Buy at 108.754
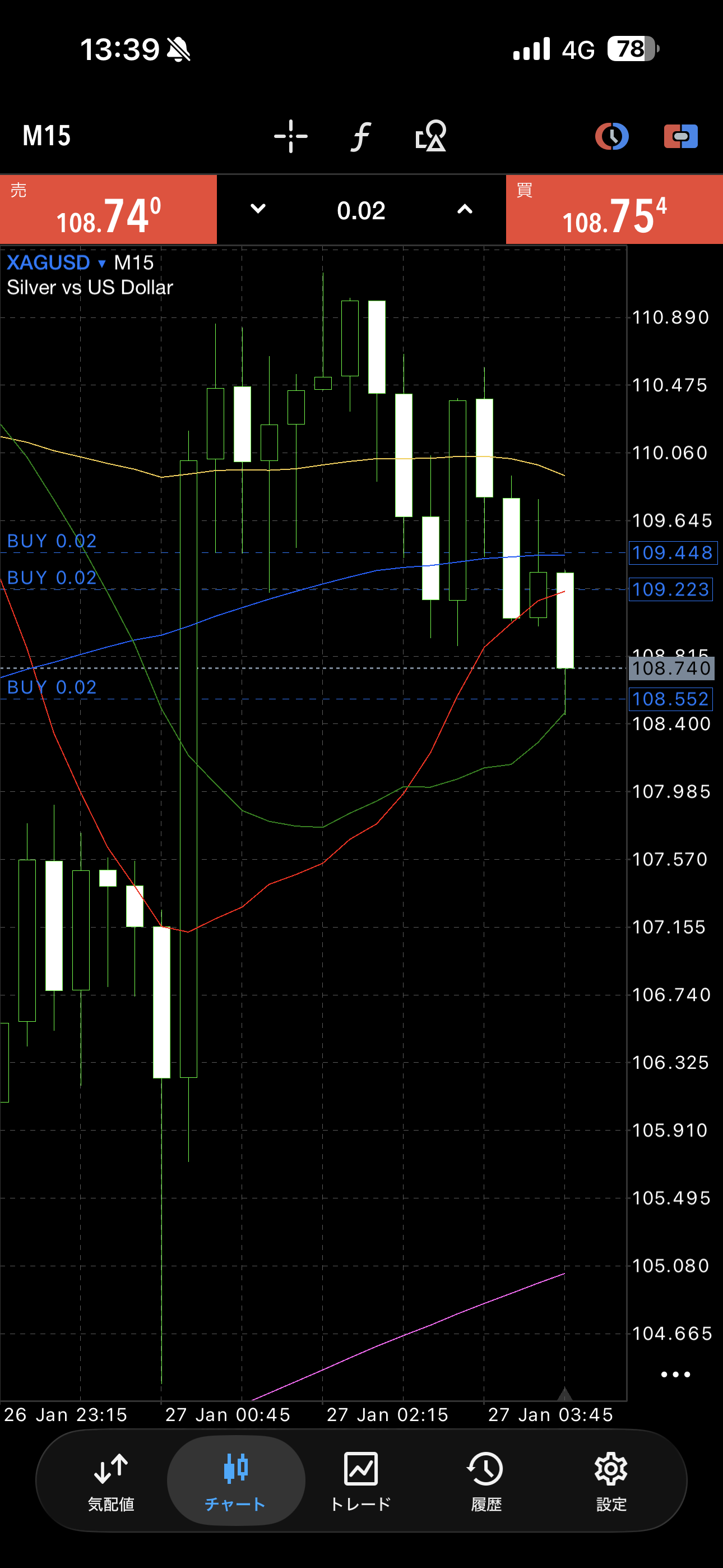This screenshot has height=1568, width=723. coord(614,210)
